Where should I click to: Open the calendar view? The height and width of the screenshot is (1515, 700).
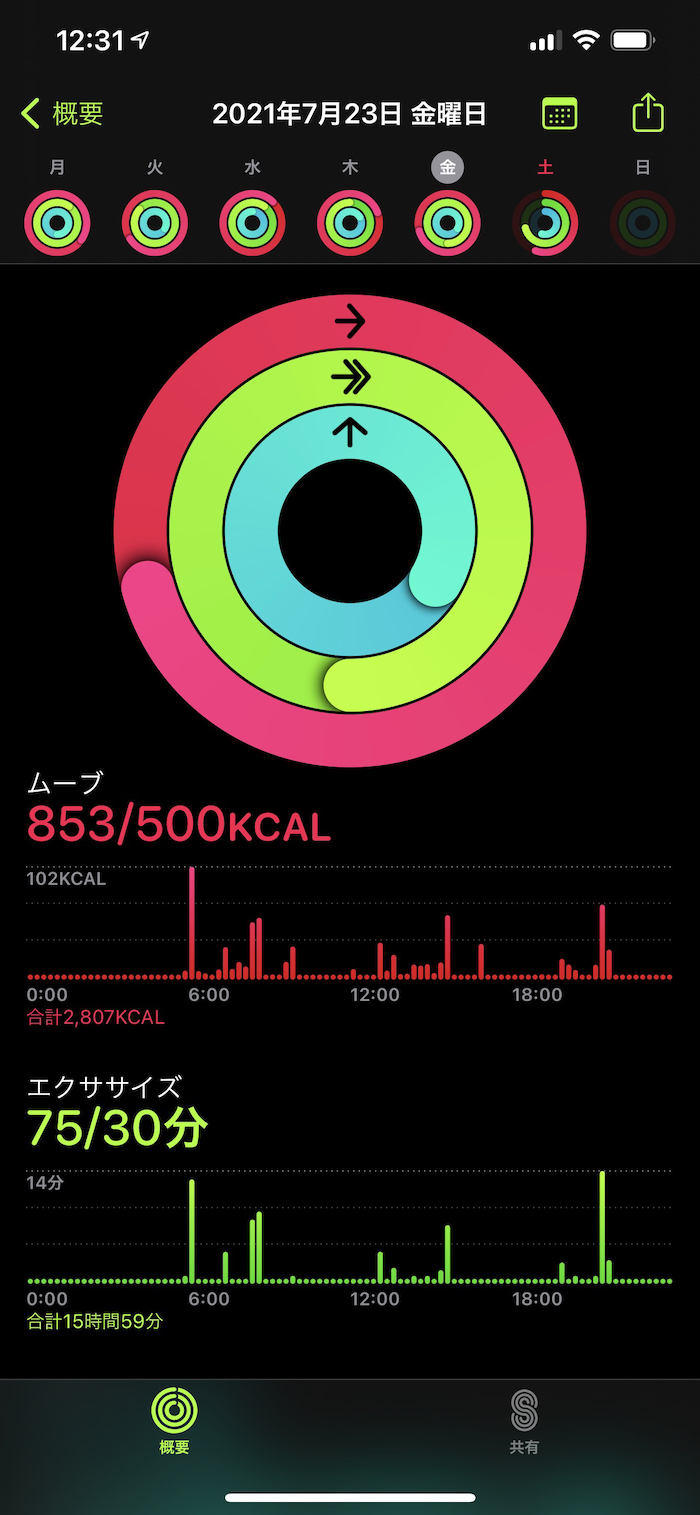tap(559, 114)
